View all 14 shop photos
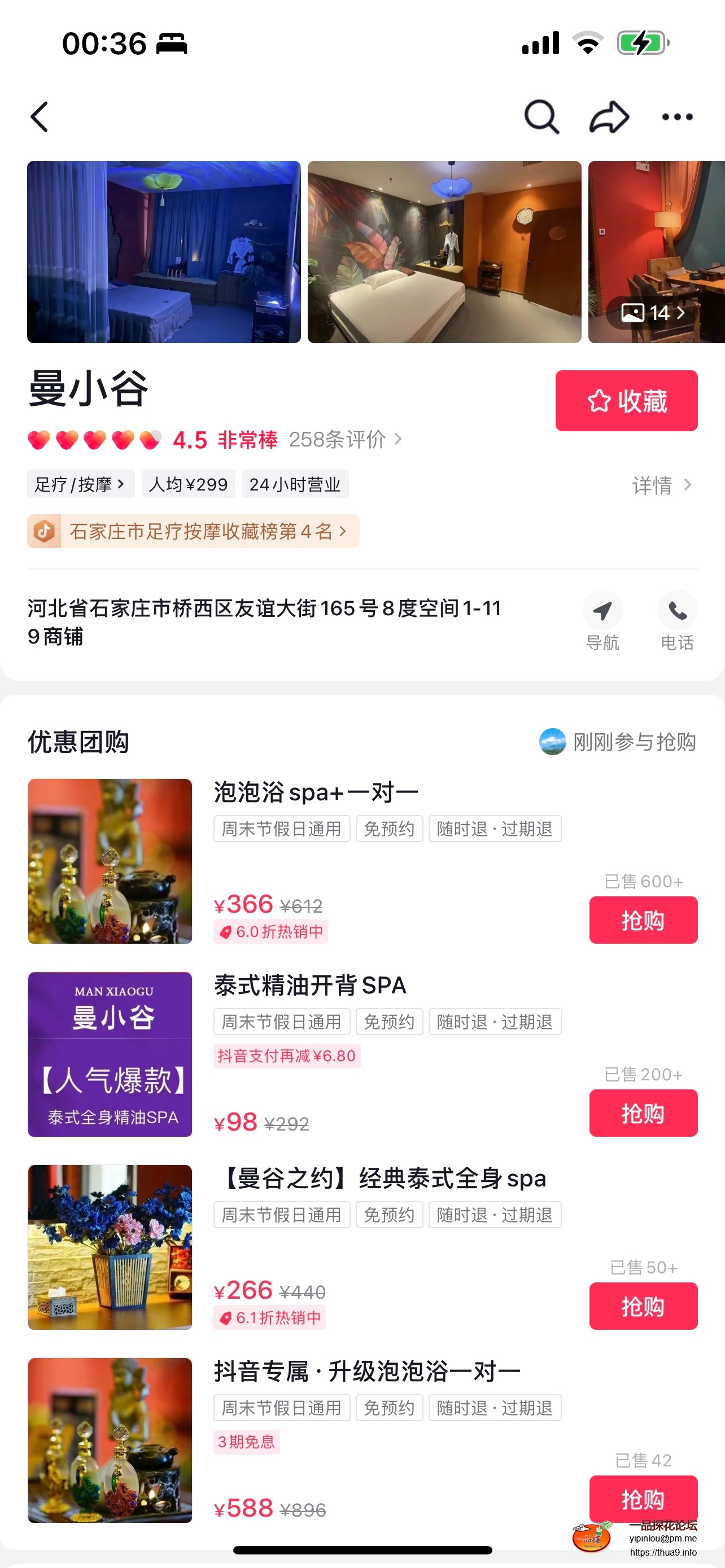 pos(653,313)
